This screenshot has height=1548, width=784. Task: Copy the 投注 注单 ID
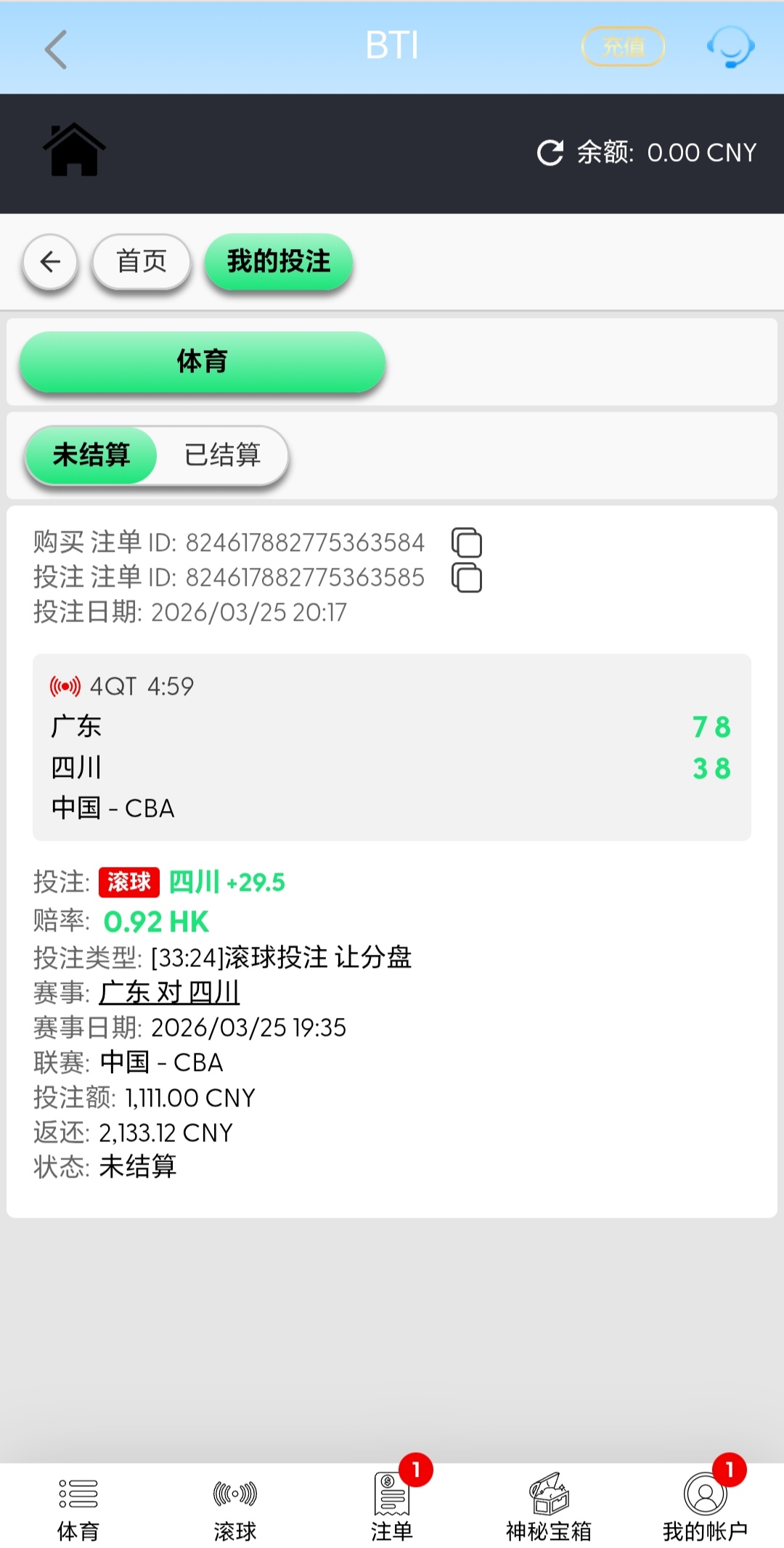pos(467,577)
